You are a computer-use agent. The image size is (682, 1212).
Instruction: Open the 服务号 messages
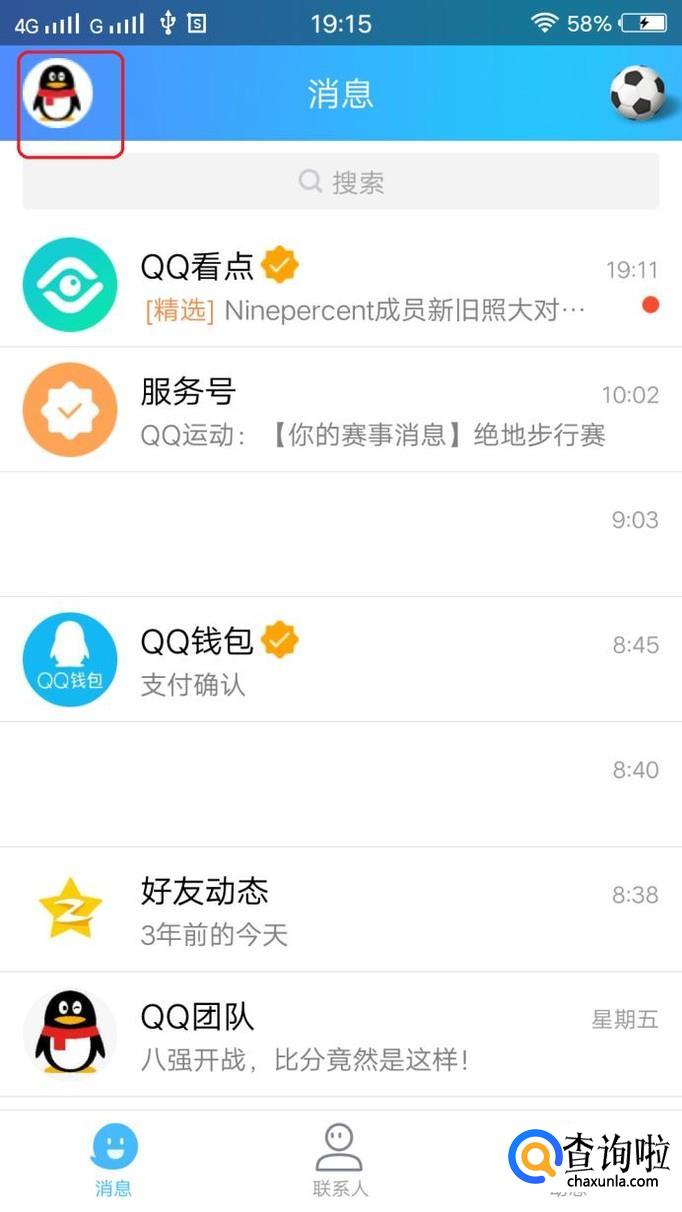340,410
